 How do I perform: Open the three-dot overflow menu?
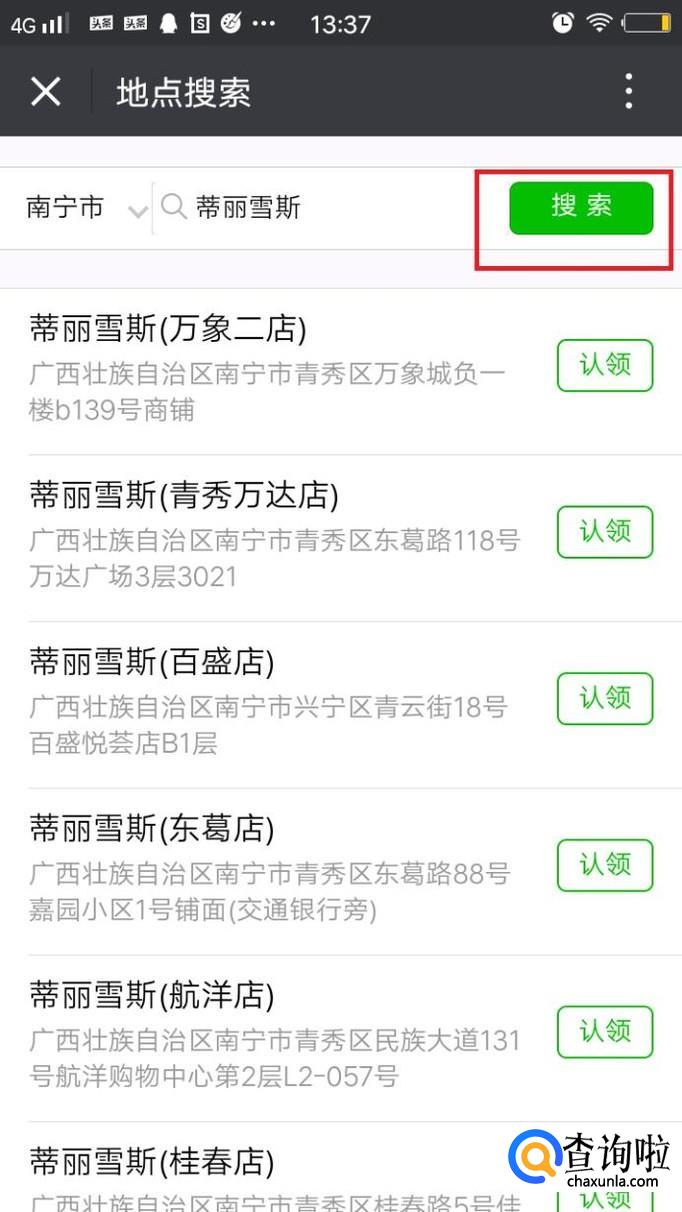click(628, 92)
